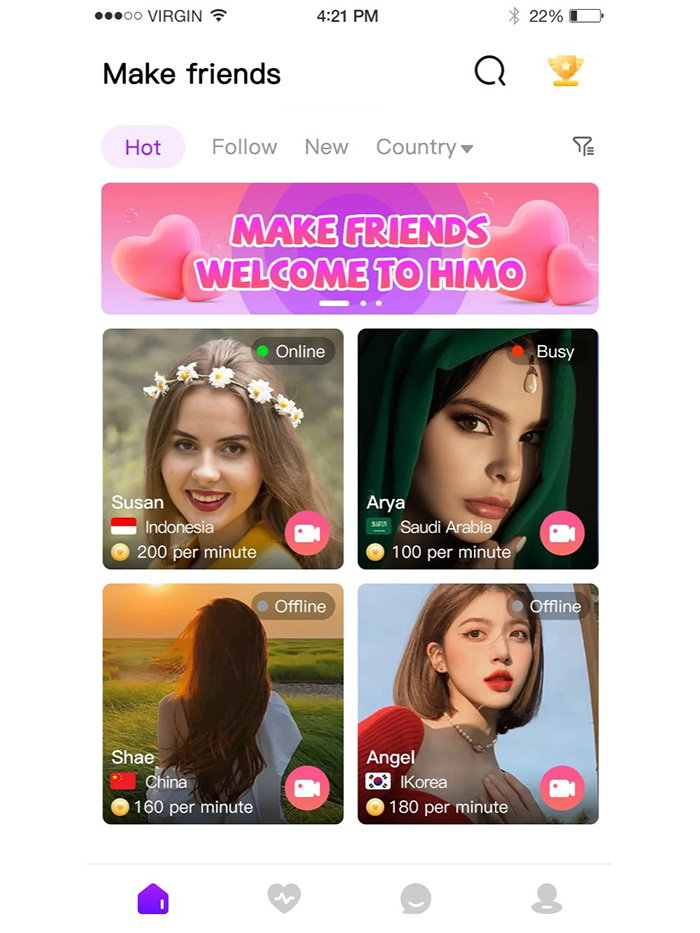
Task: Switch to the New tab
Action: click(x=326, y=147)
